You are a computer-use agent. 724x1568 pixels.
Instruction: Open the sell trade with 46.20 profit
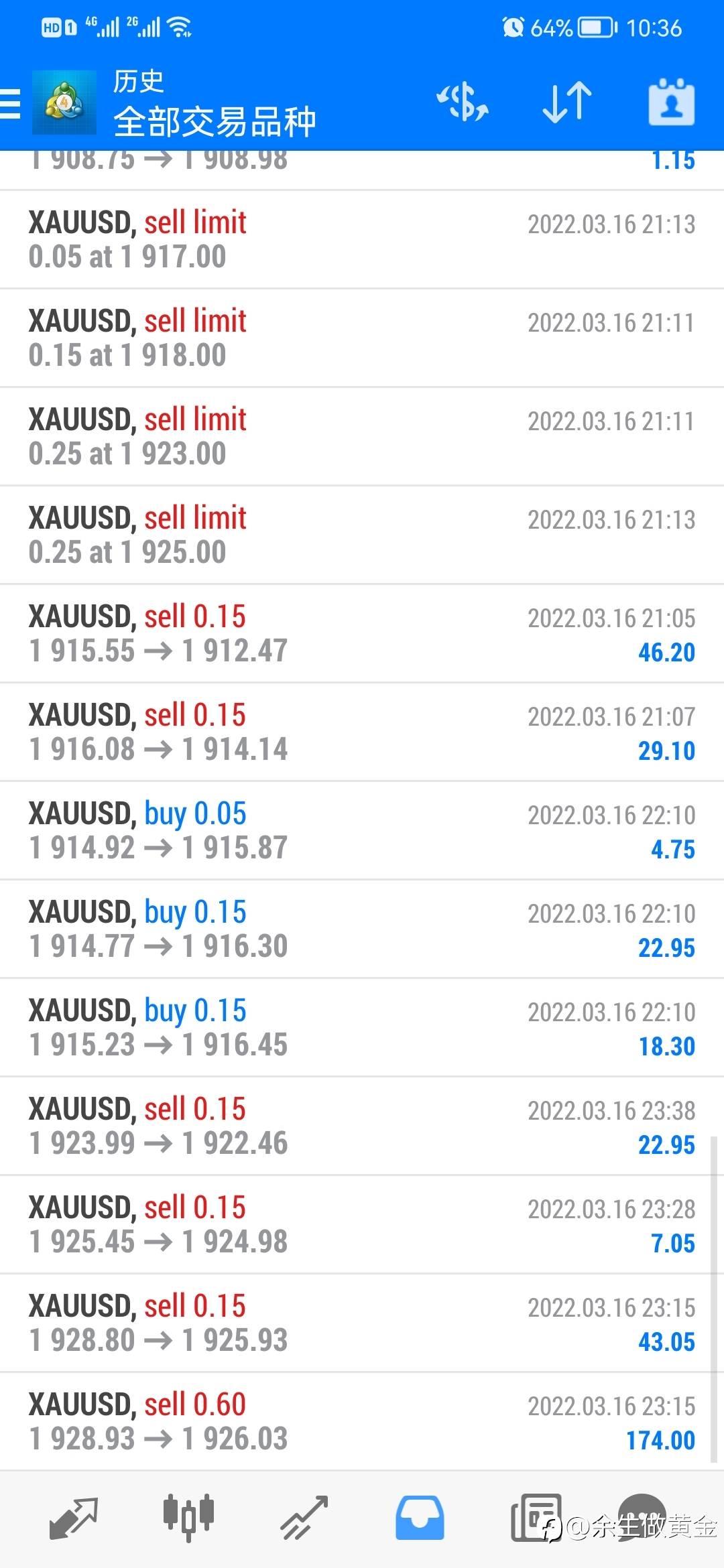[362, 634]
